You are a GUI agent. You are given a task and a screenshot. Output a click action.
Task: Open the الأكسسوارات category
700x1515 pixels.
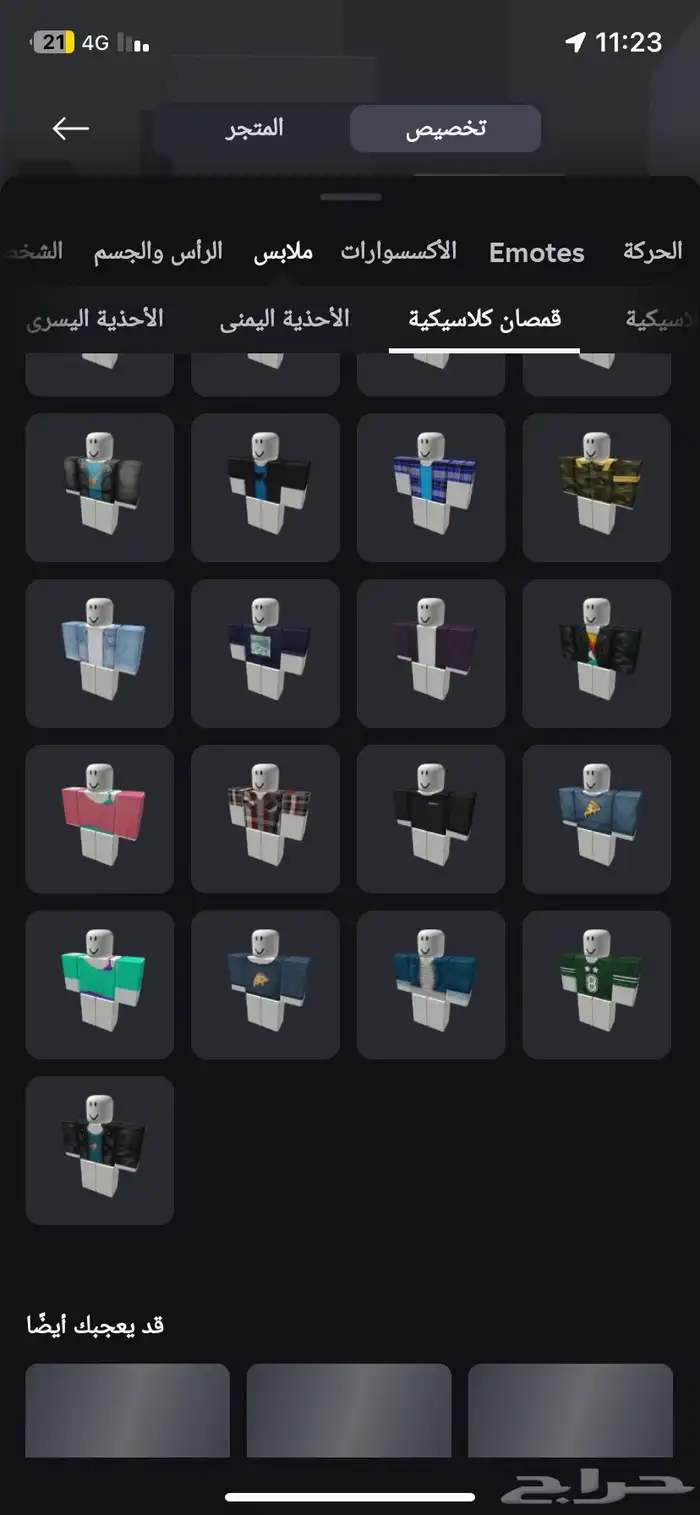pyautogui.click(x=398, y=252)
